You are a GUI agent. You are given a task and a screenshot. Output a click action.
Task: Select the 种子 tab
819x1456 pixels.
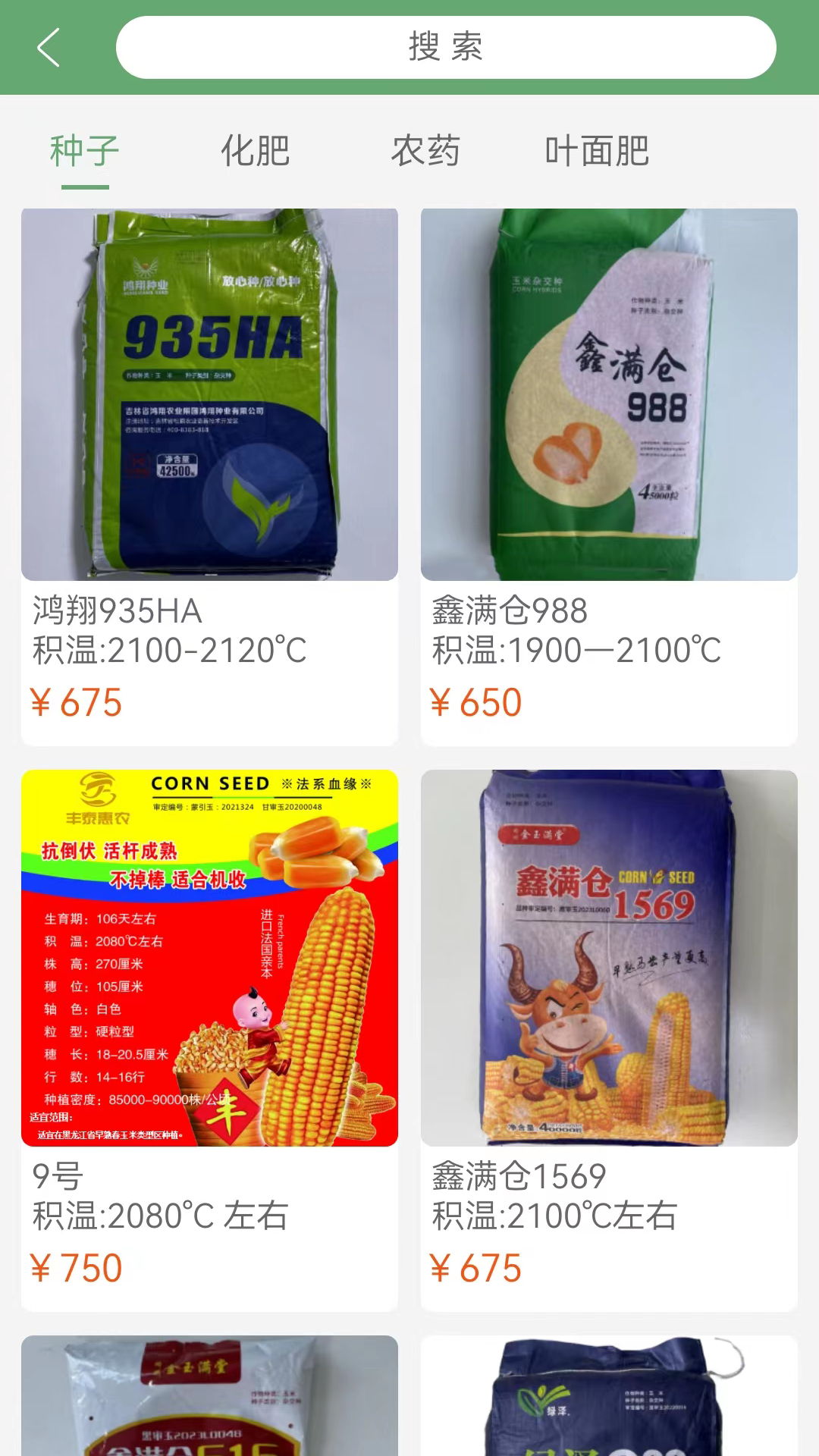pos(85,151)
